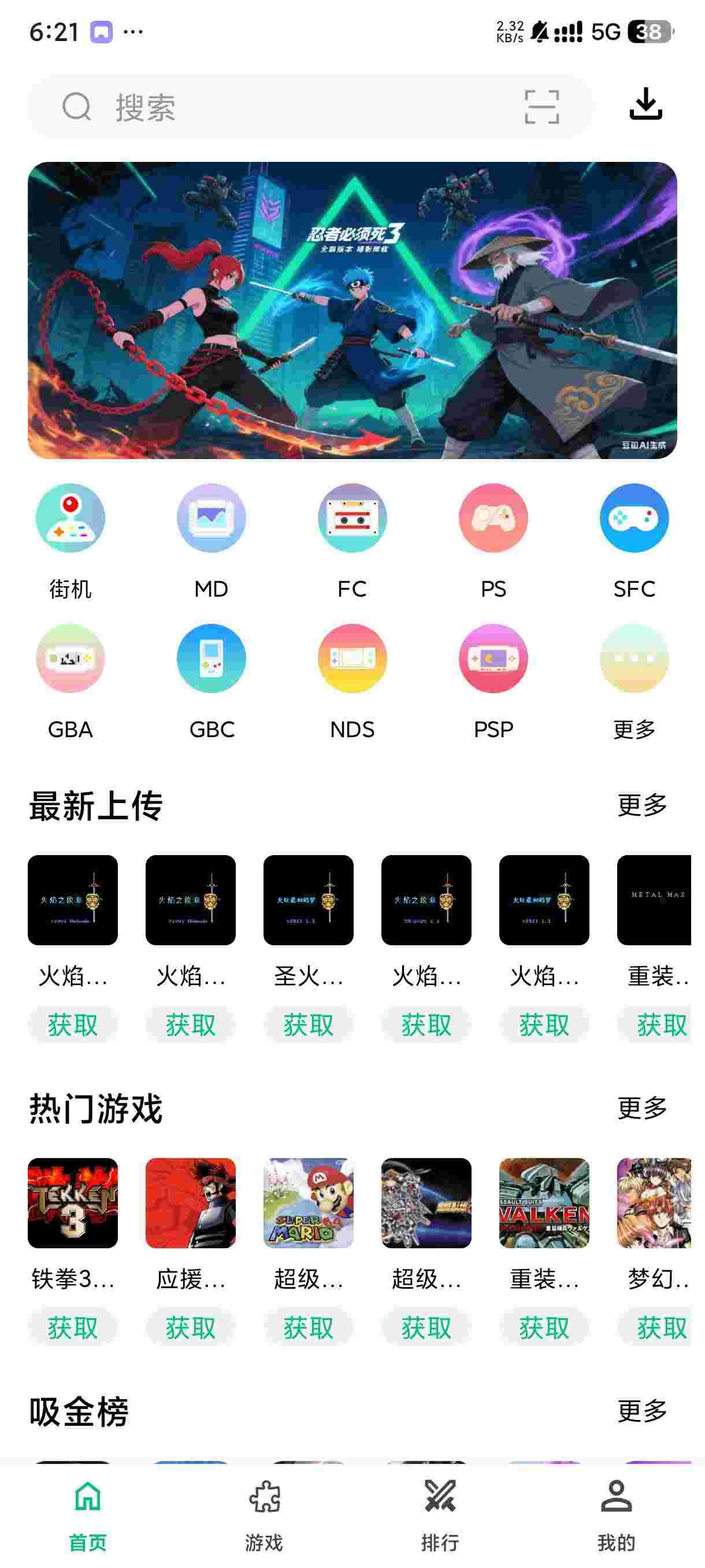This screenshot has width=705, height=1568.
Task: Open the Super Mario 64 tile
Action: coord(309,1203)
